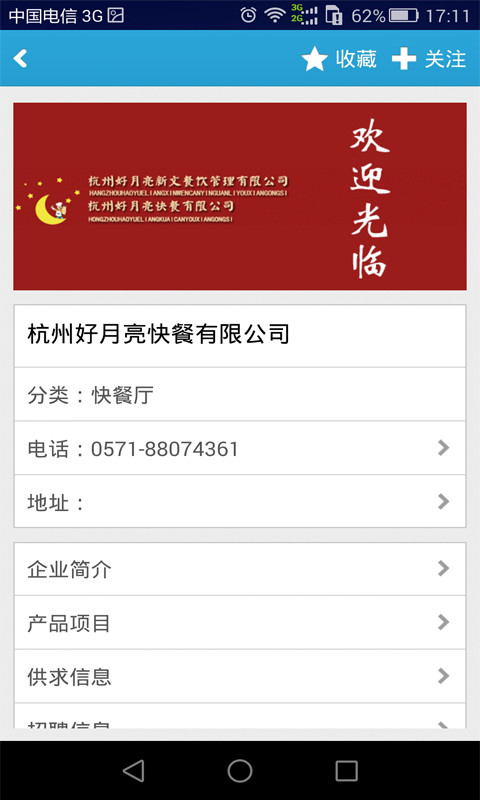Viewport: 480px width, 800px height.
Task: Follow this company with 关注
Action: tap(429, 59)
